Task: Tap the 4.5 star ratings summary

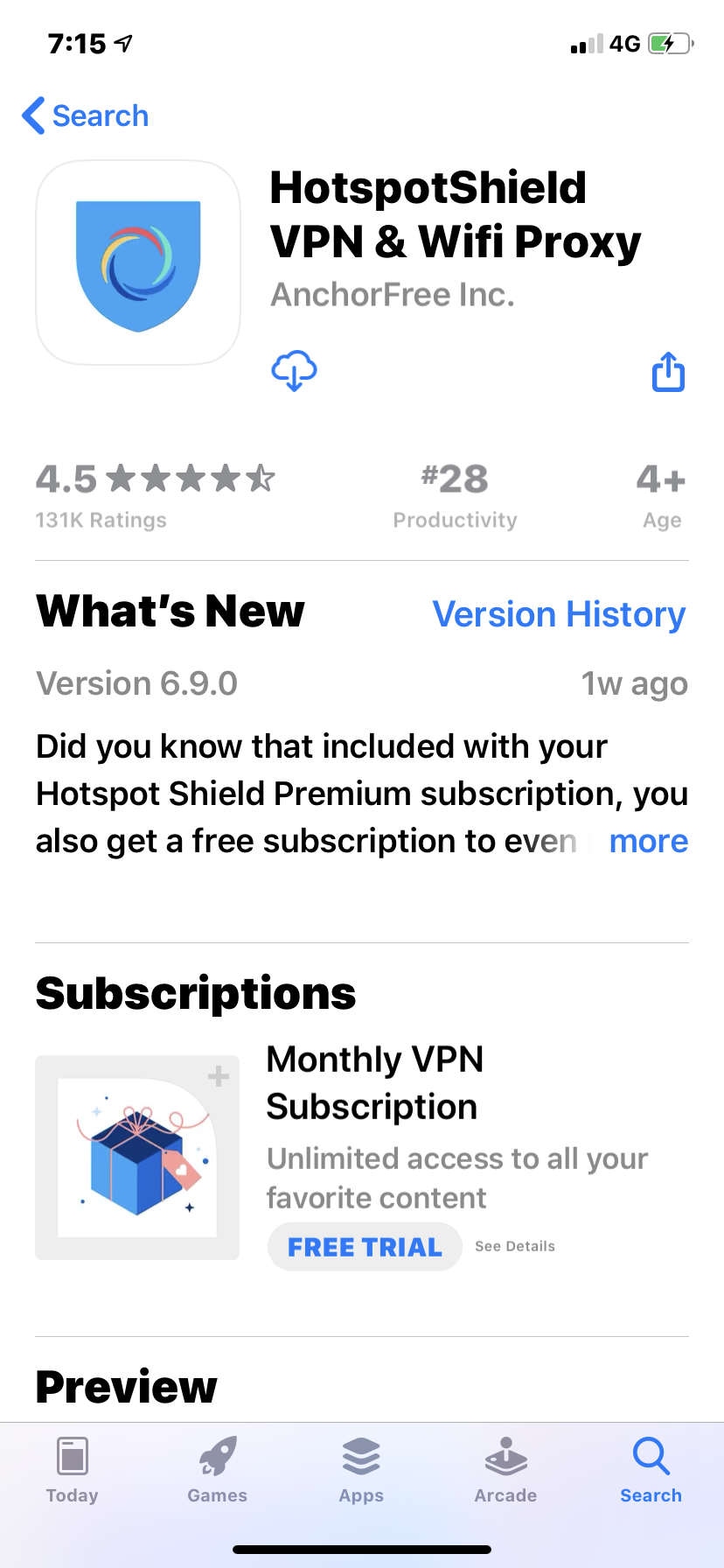Action: 155,495
